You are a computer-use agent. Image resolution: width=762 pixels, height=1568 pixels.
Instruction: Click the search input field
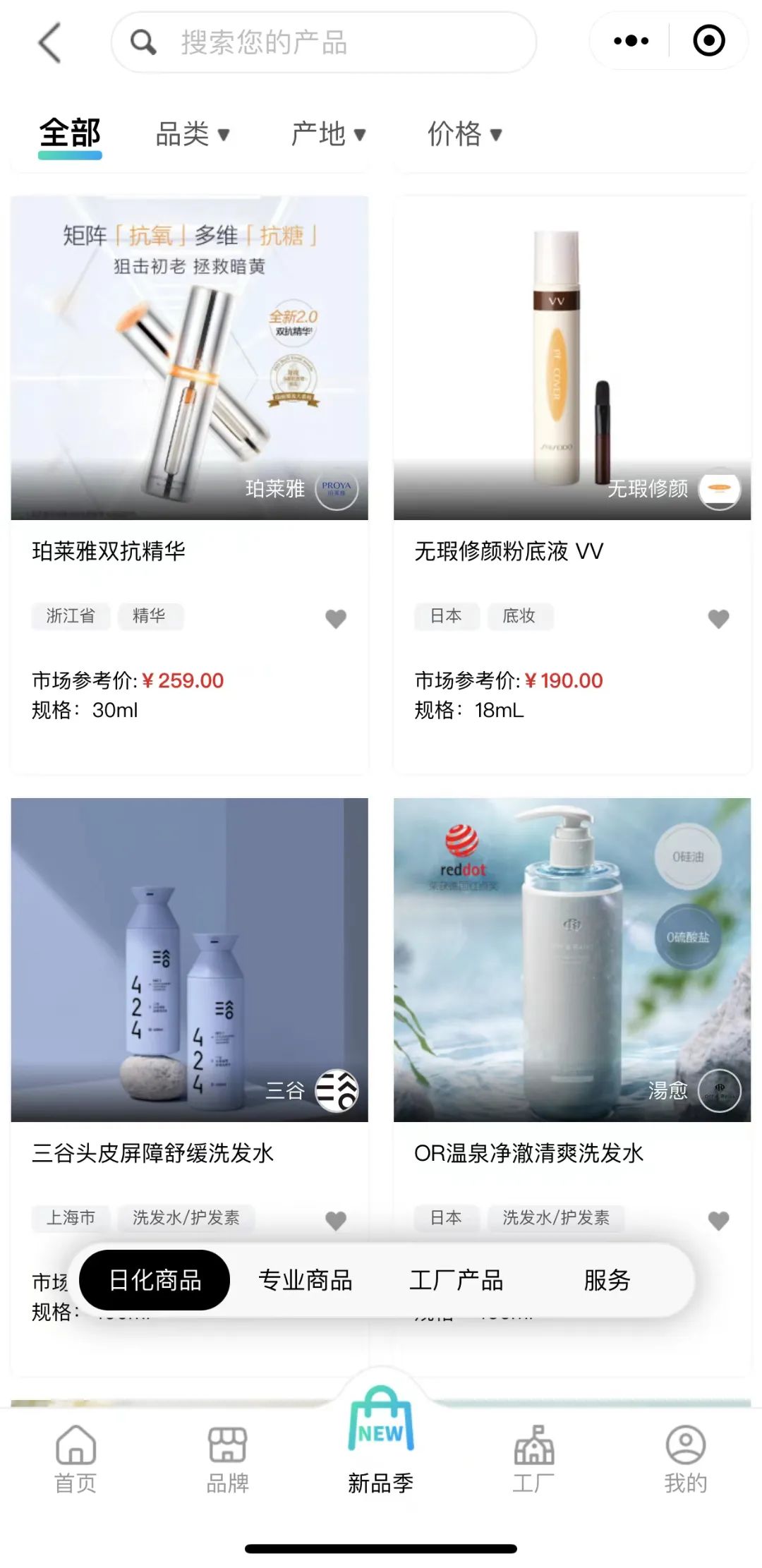pos(325,42)
